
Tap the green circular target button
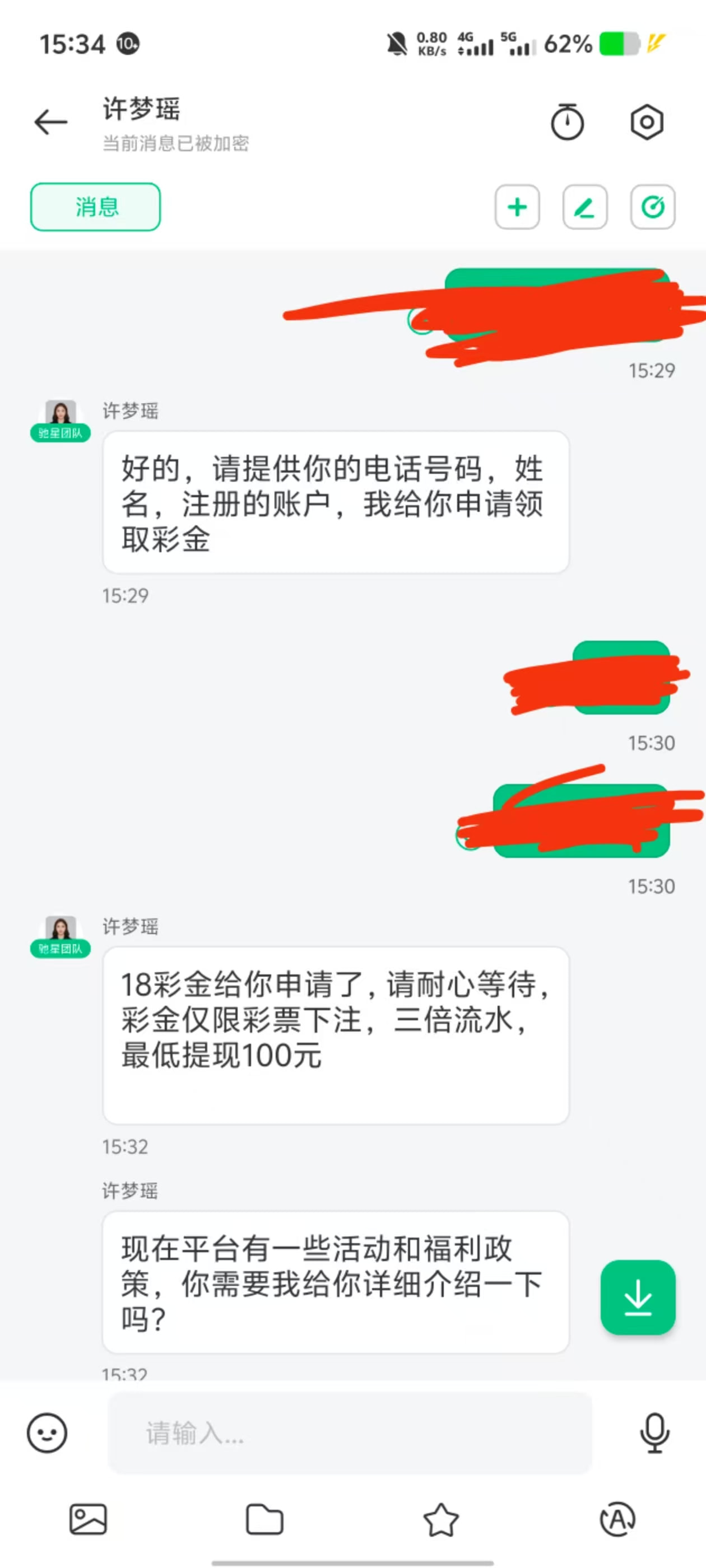[652, 207]
